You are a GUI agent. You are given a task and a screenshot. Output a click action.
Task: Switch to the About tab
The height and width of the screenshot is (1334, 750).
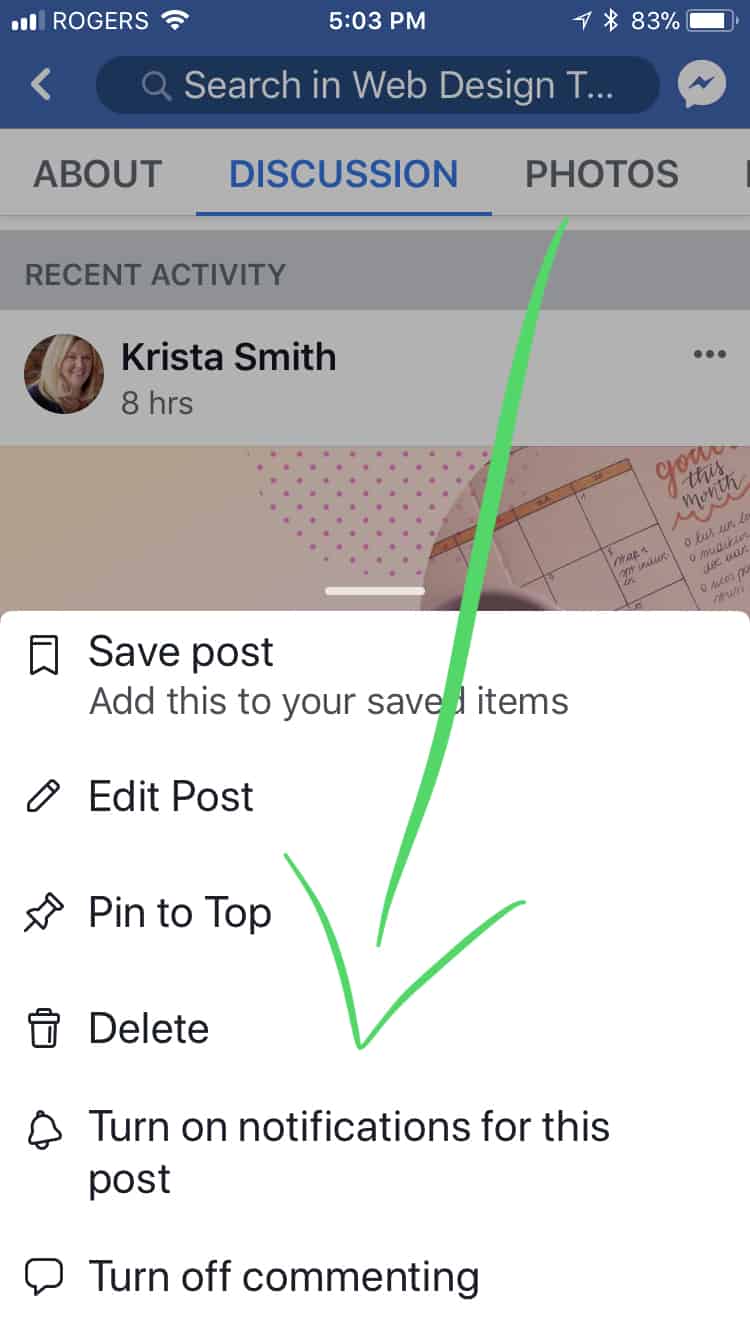(x=97, y=174)
